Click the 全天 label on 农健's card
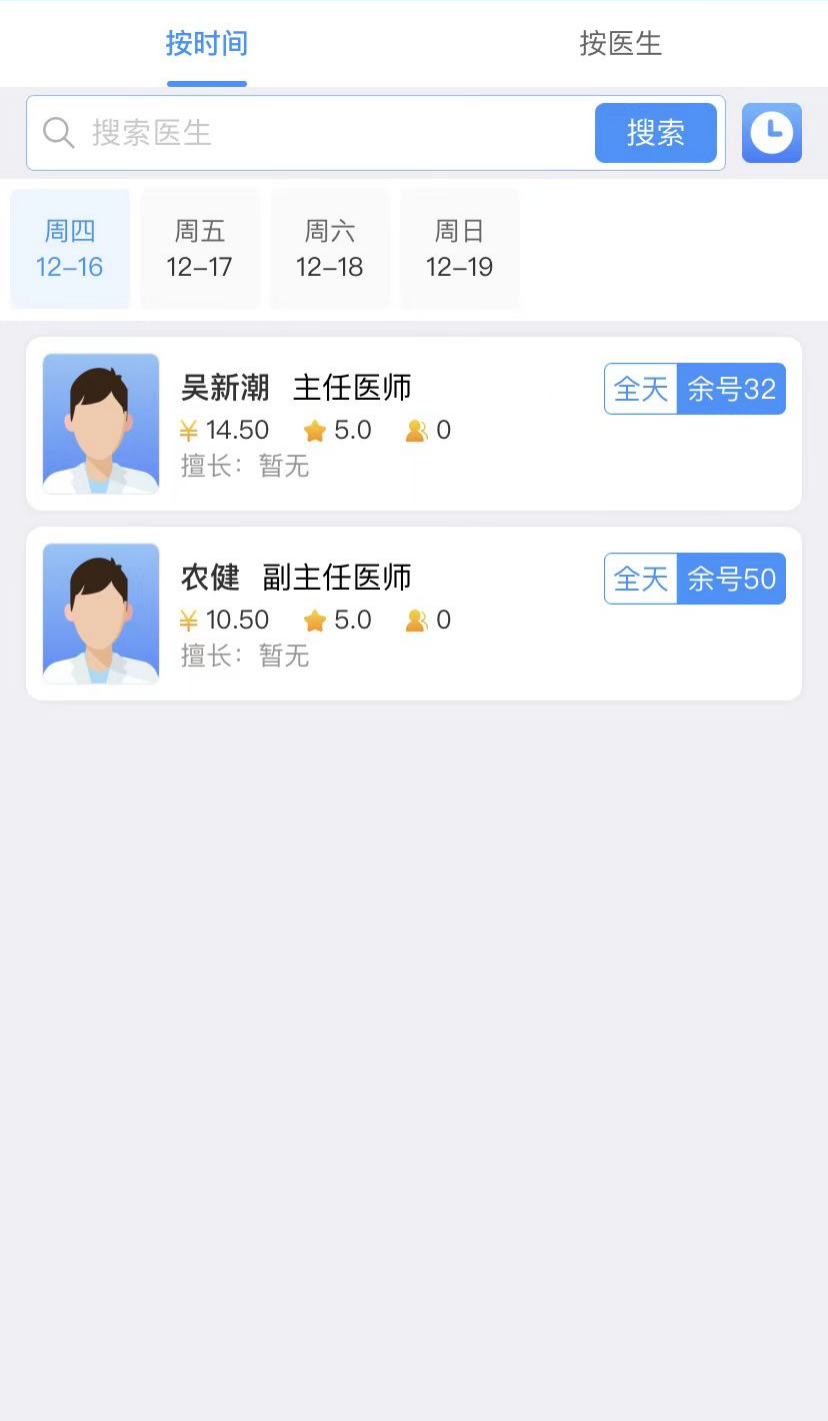The width and height of the screenshot is (828, 1421). [639, 578]
